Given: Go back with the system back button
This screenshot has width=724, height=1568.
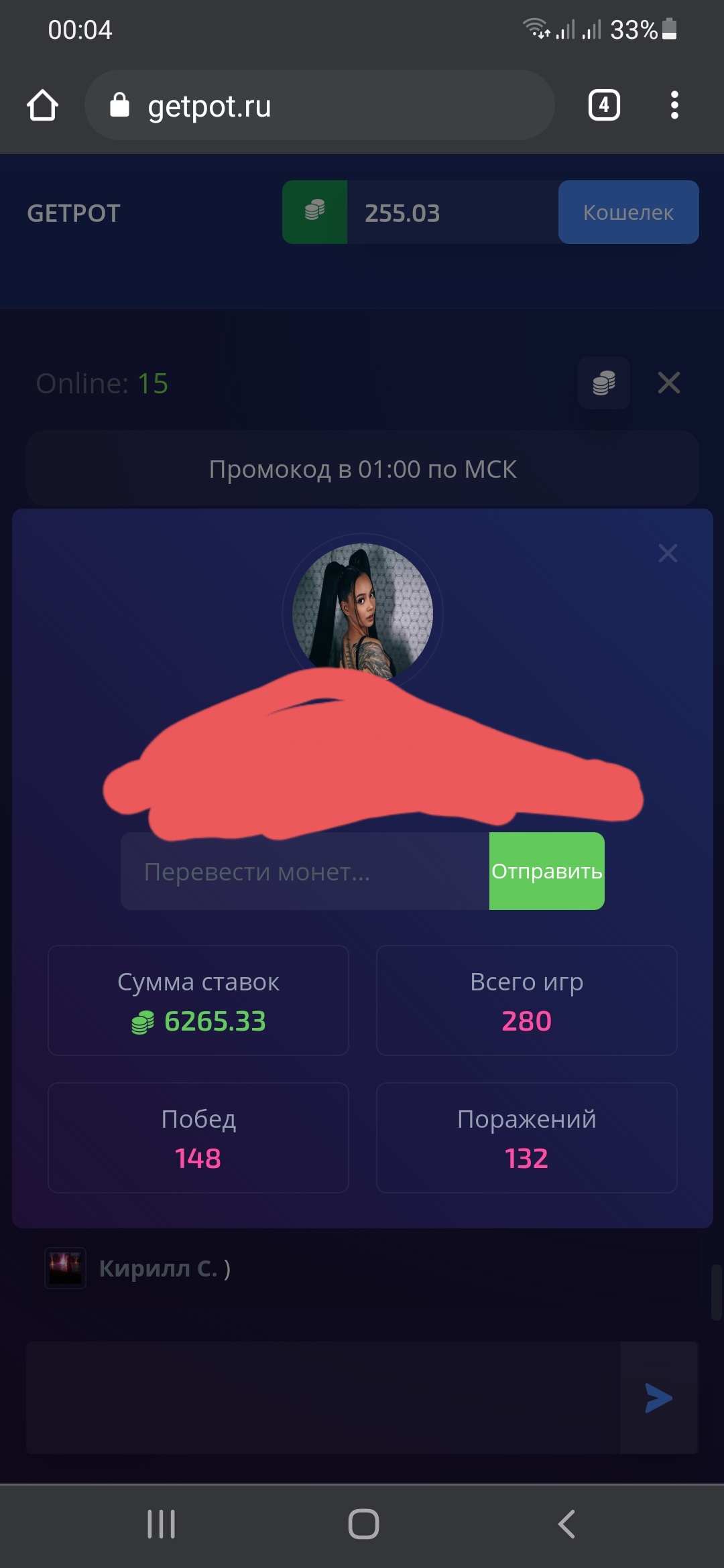Looking at the screenshot, I should (x=566, y=1524).
